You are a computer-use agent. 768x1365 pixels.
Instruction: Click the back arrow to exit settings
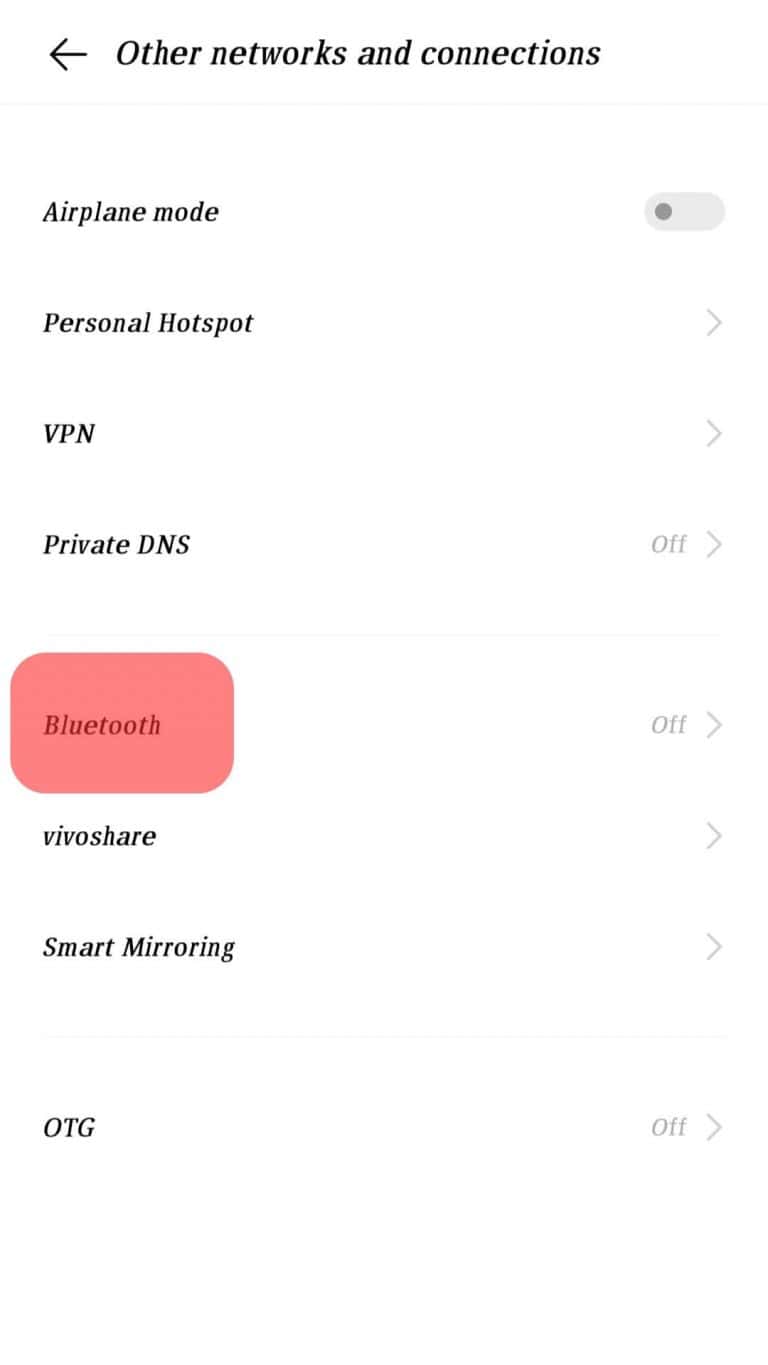(67, 53)
